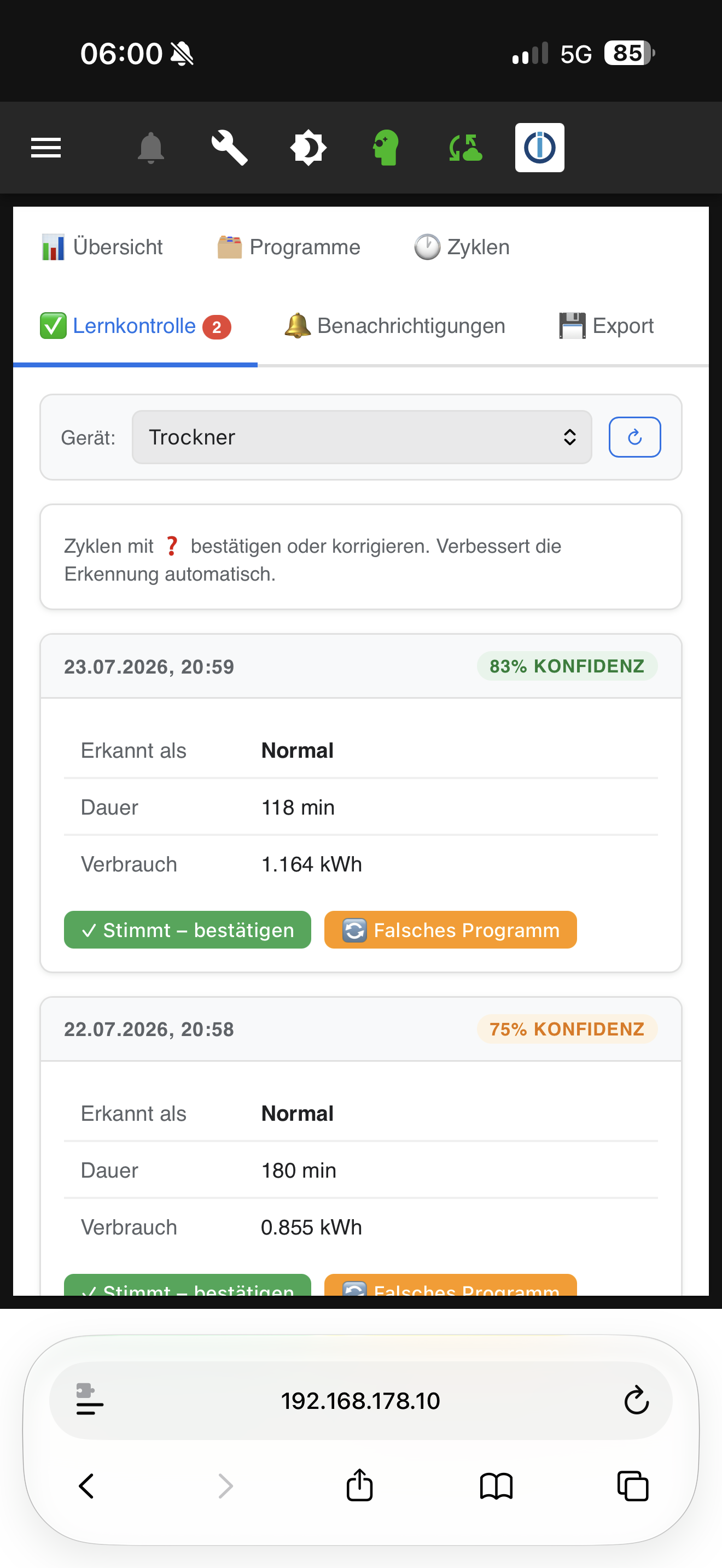
Task: Open the Gerät dropdown showing Trockner
Action: tap(362, 437)
